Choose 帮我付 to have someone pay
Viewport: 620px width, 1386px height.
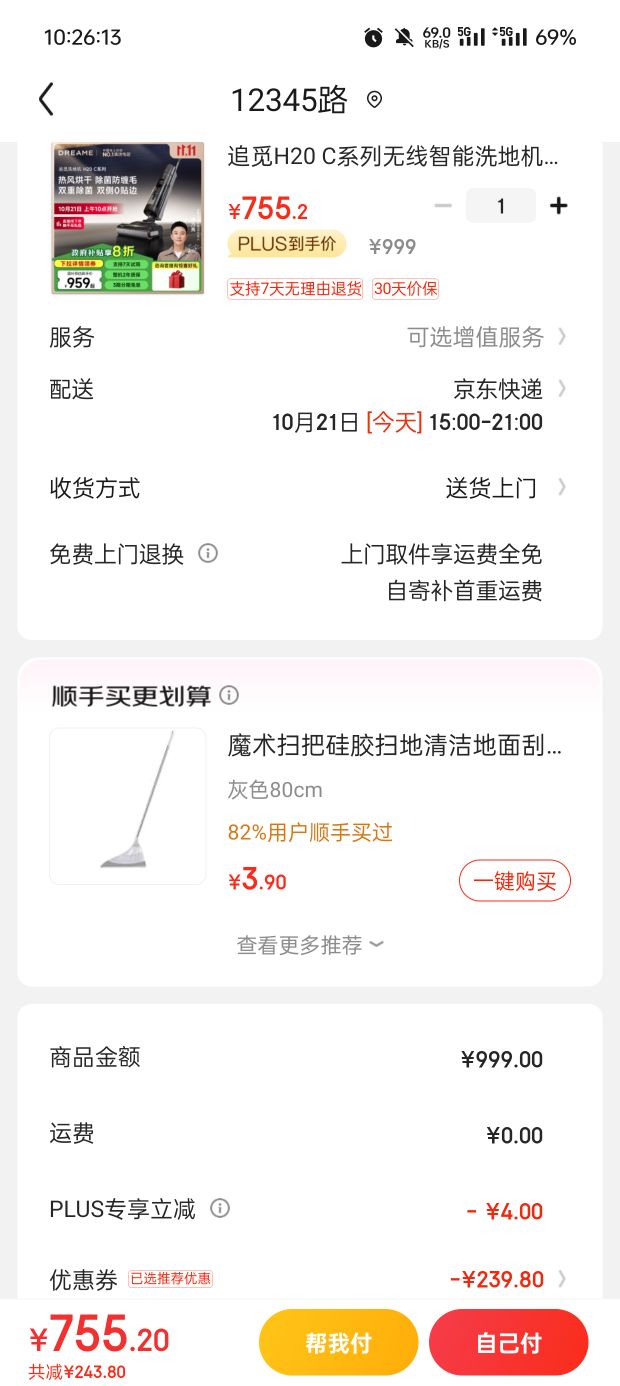338,1342
